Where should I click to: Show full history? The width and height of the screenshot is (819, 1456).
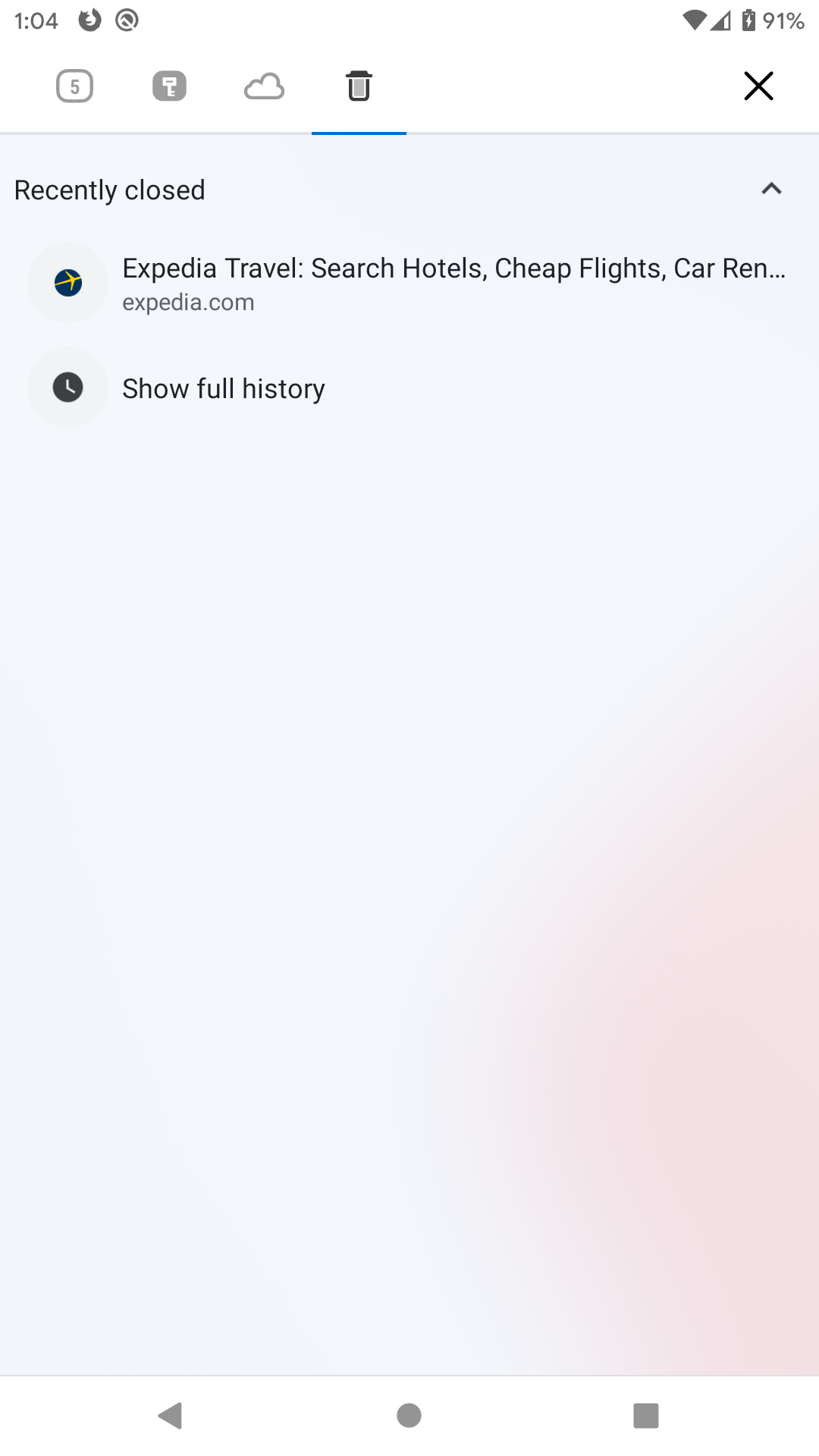tap(223, 389)
